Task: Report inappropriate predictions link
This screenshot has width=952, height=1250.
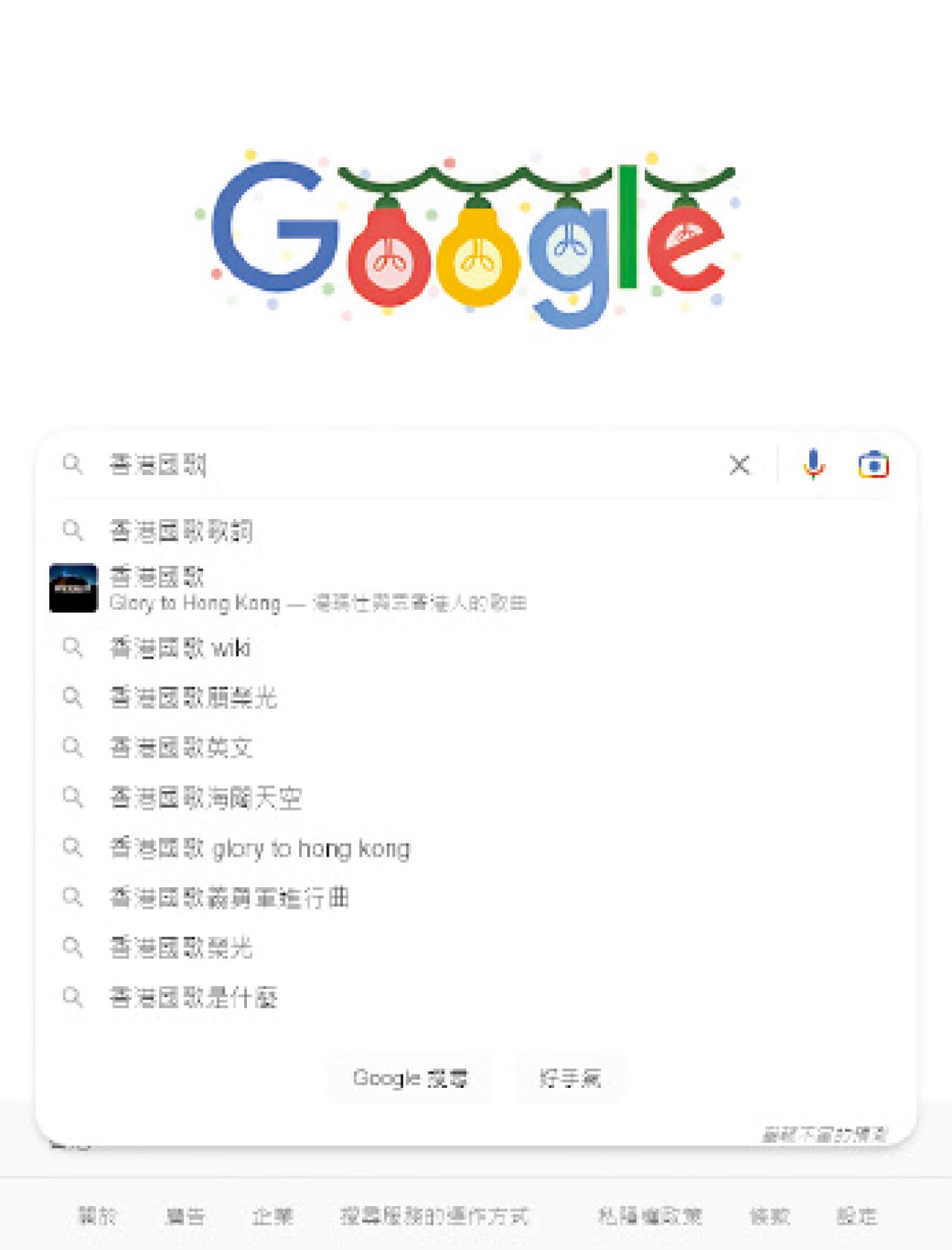Action: pyautogui.click(x=823, y=1135)
